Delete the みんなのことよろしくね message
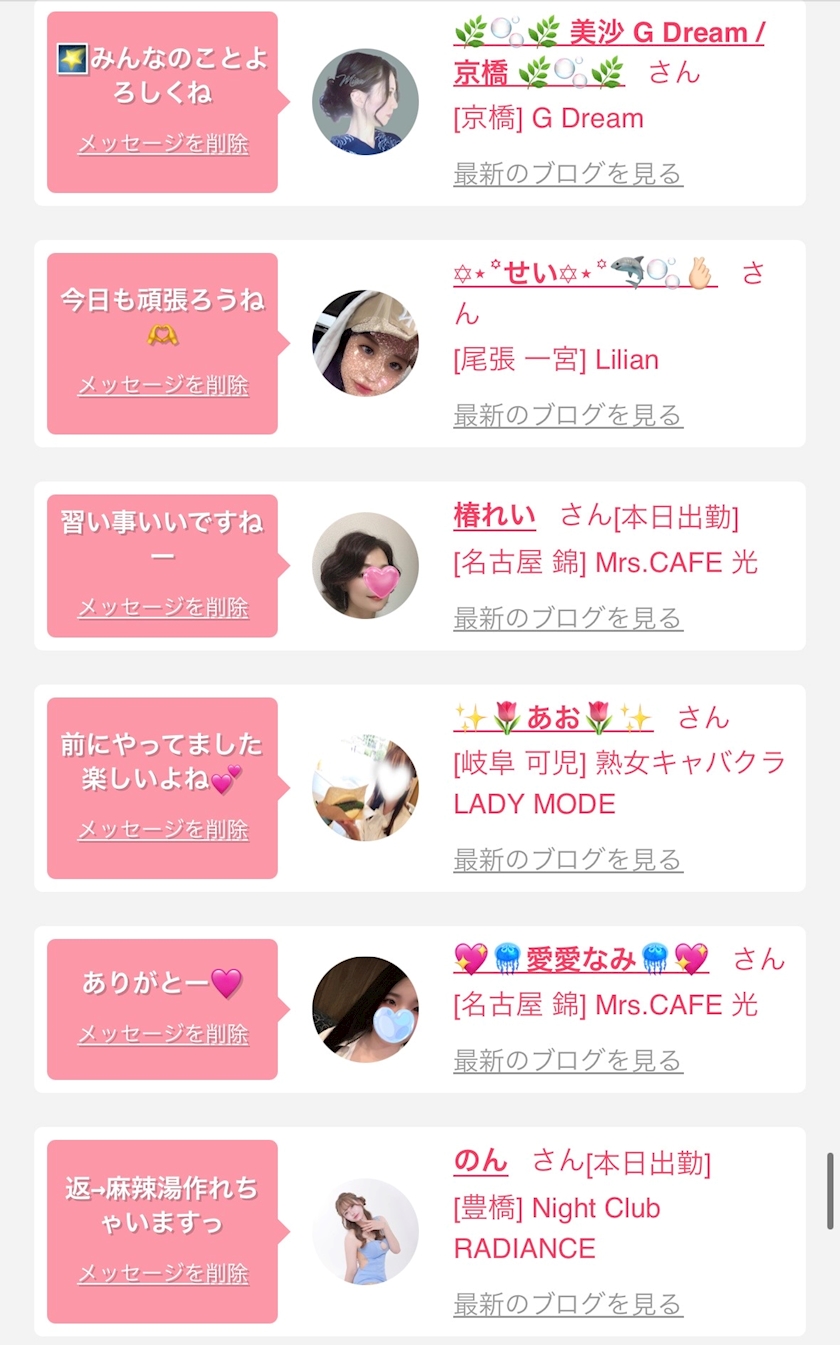The image size is (840, 1345). pyautogui.click(x=163, y=144)
